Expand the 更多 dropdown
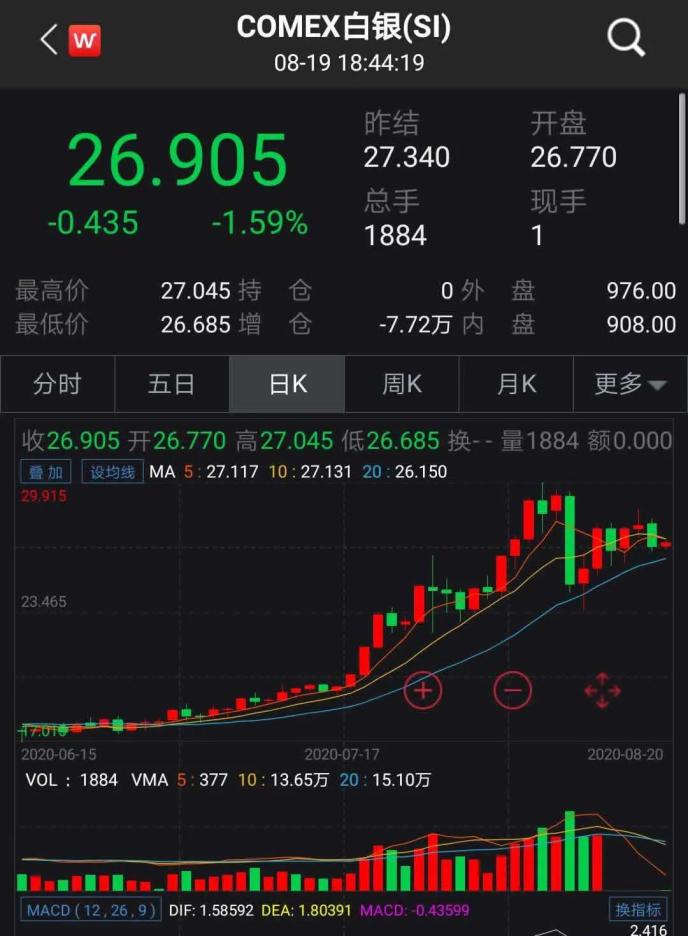 point(630,385)
